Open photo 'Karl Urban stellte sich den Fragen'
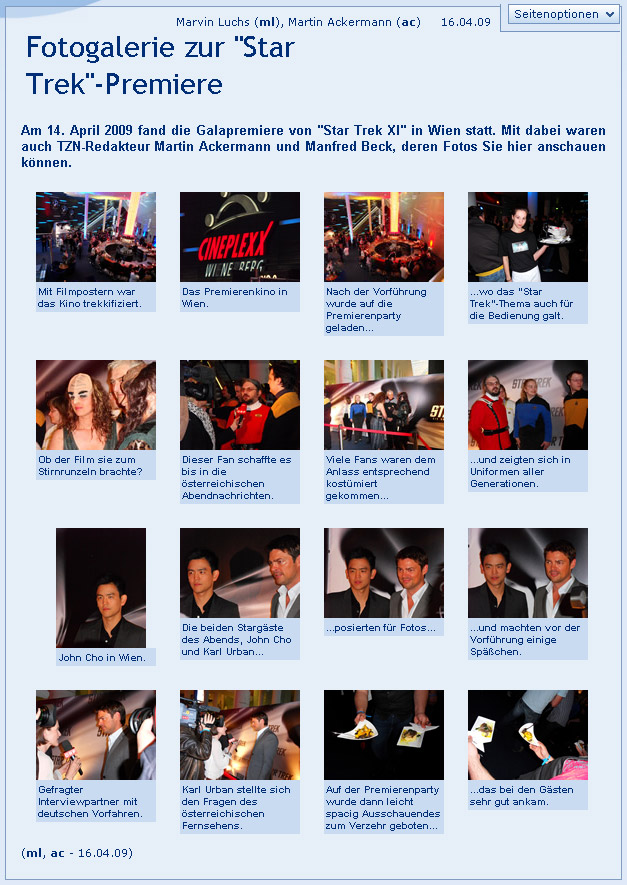This screenshot has height=885, width=627. 240,735
